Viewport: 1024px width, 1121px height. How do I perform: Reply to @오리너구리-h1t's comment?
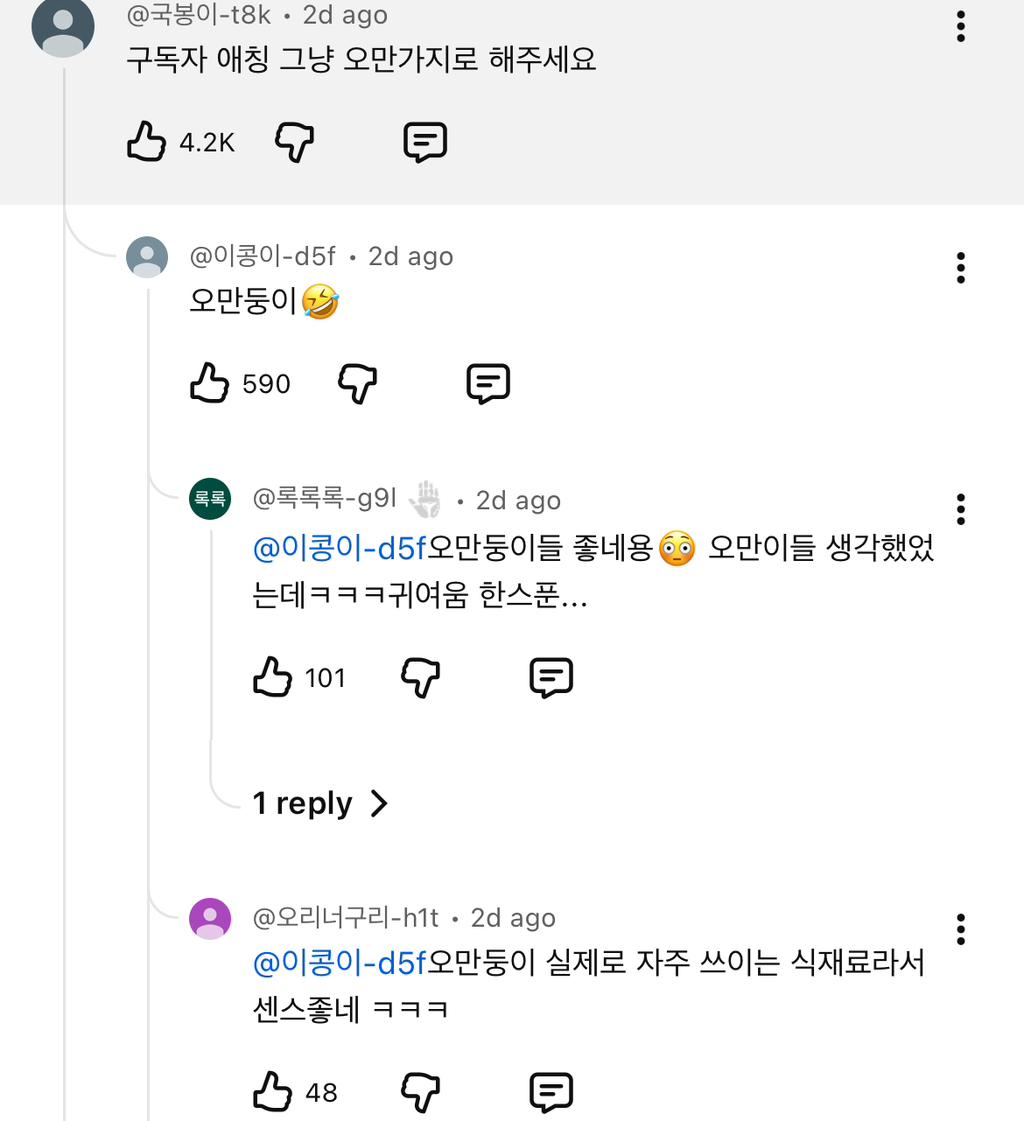tap(551, 1092)
